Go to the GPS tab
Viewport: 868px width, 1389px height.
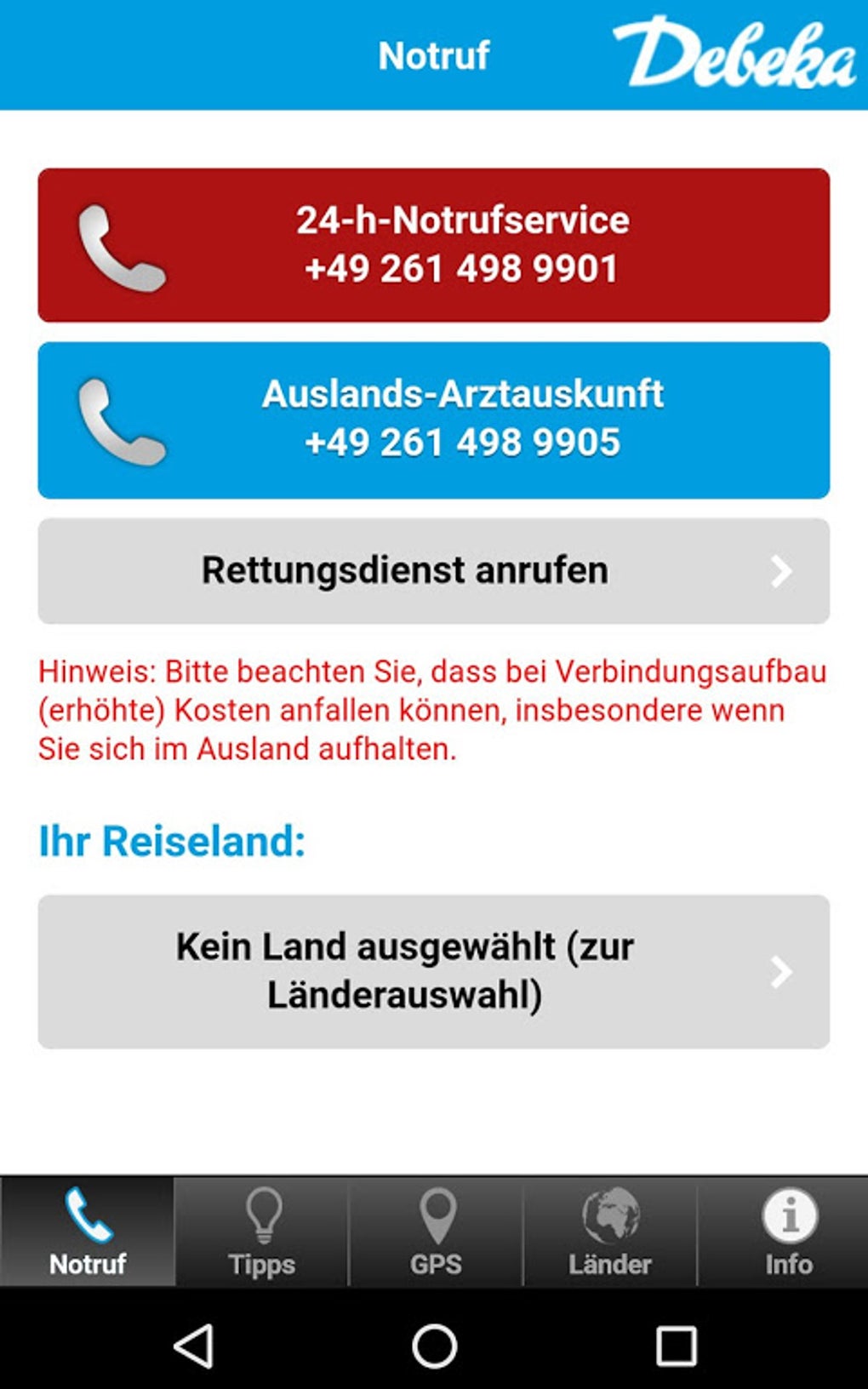click(x=436, y=1231)
